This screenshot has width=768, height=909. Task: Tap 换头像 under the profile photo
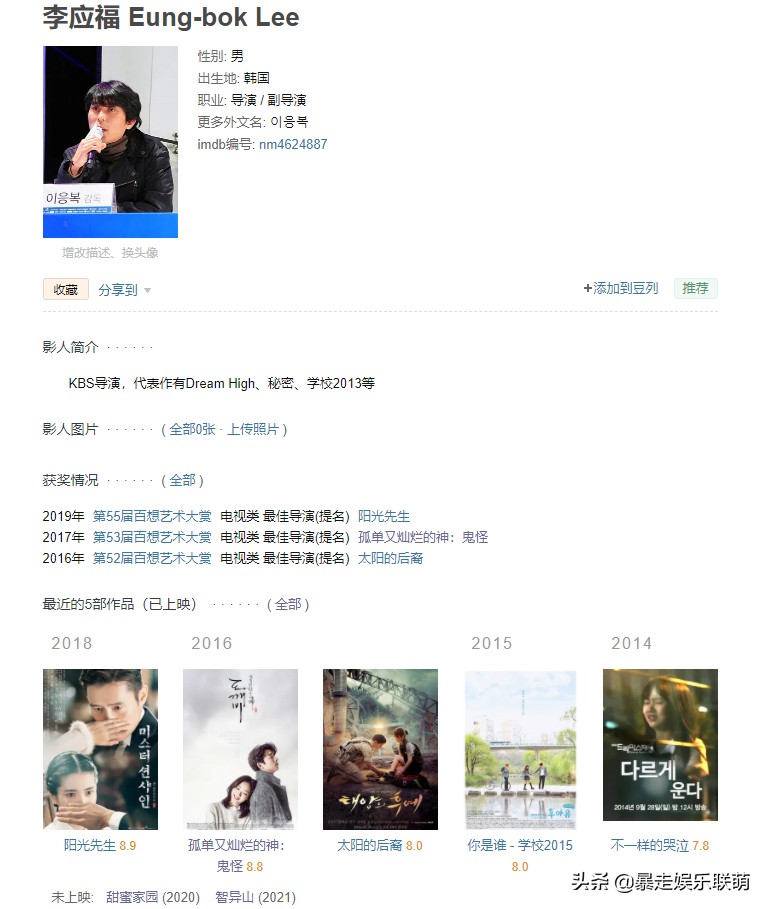pyautogui.click(x=138, y=253)
